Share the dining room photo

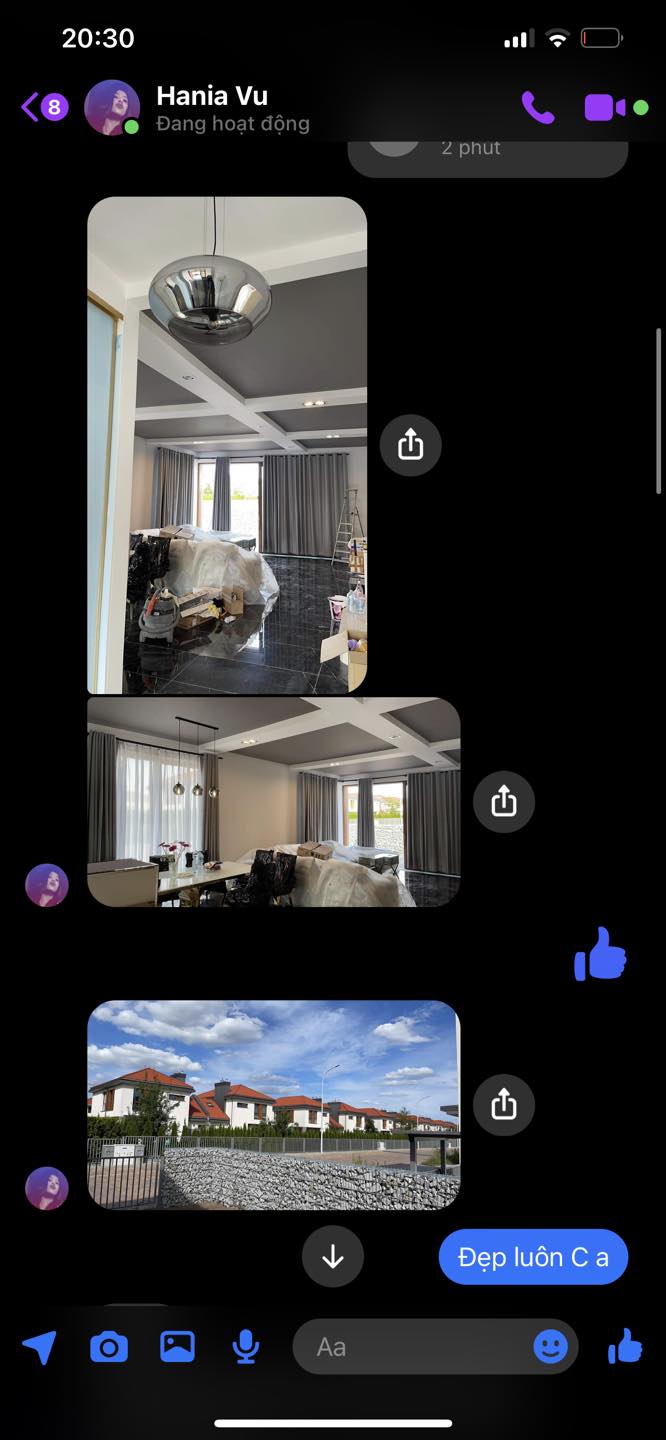[x=504, y=802]
